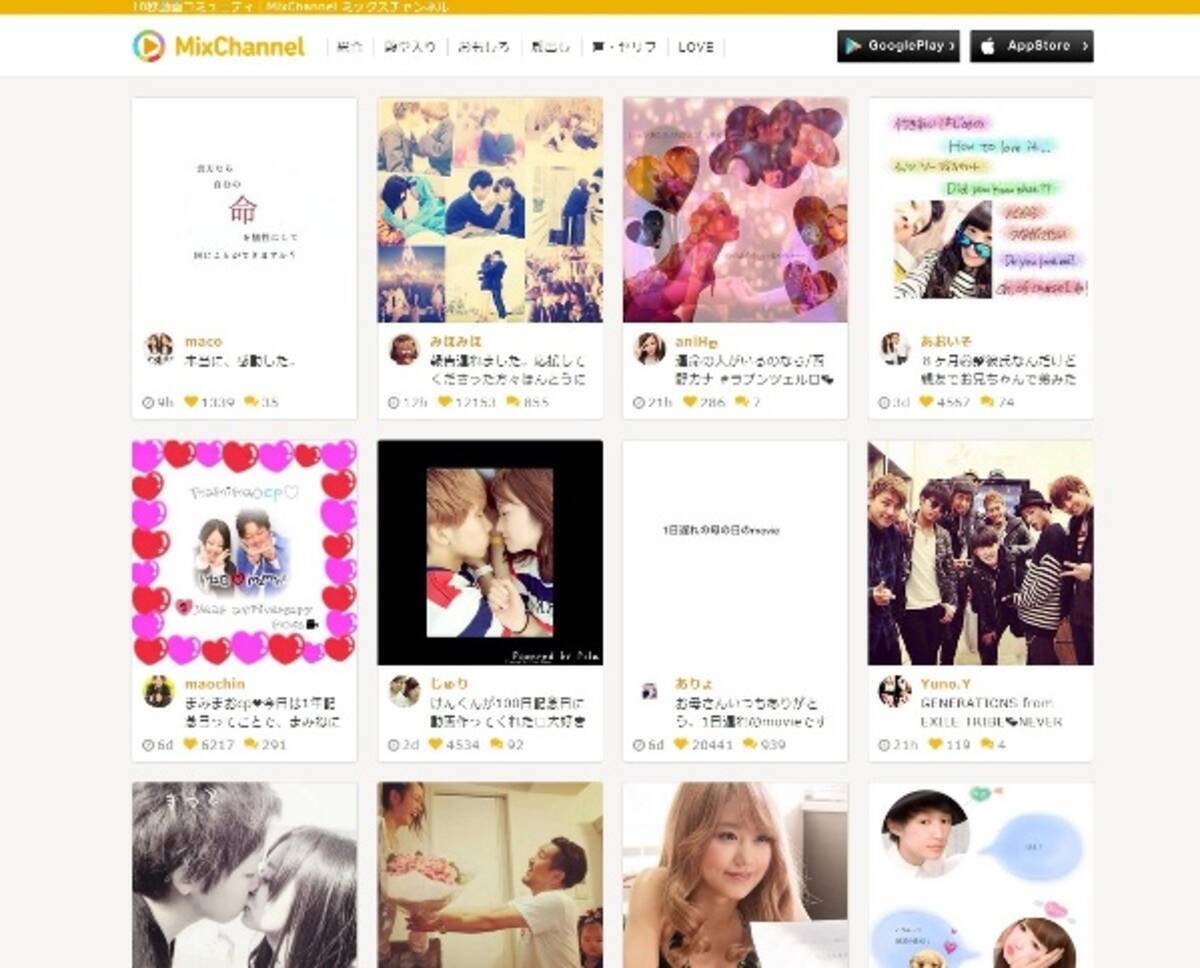This screenshot has height=968, width=1200.
Task: Open じゅり's 100-day anniversary video
Action: point(490,552)
